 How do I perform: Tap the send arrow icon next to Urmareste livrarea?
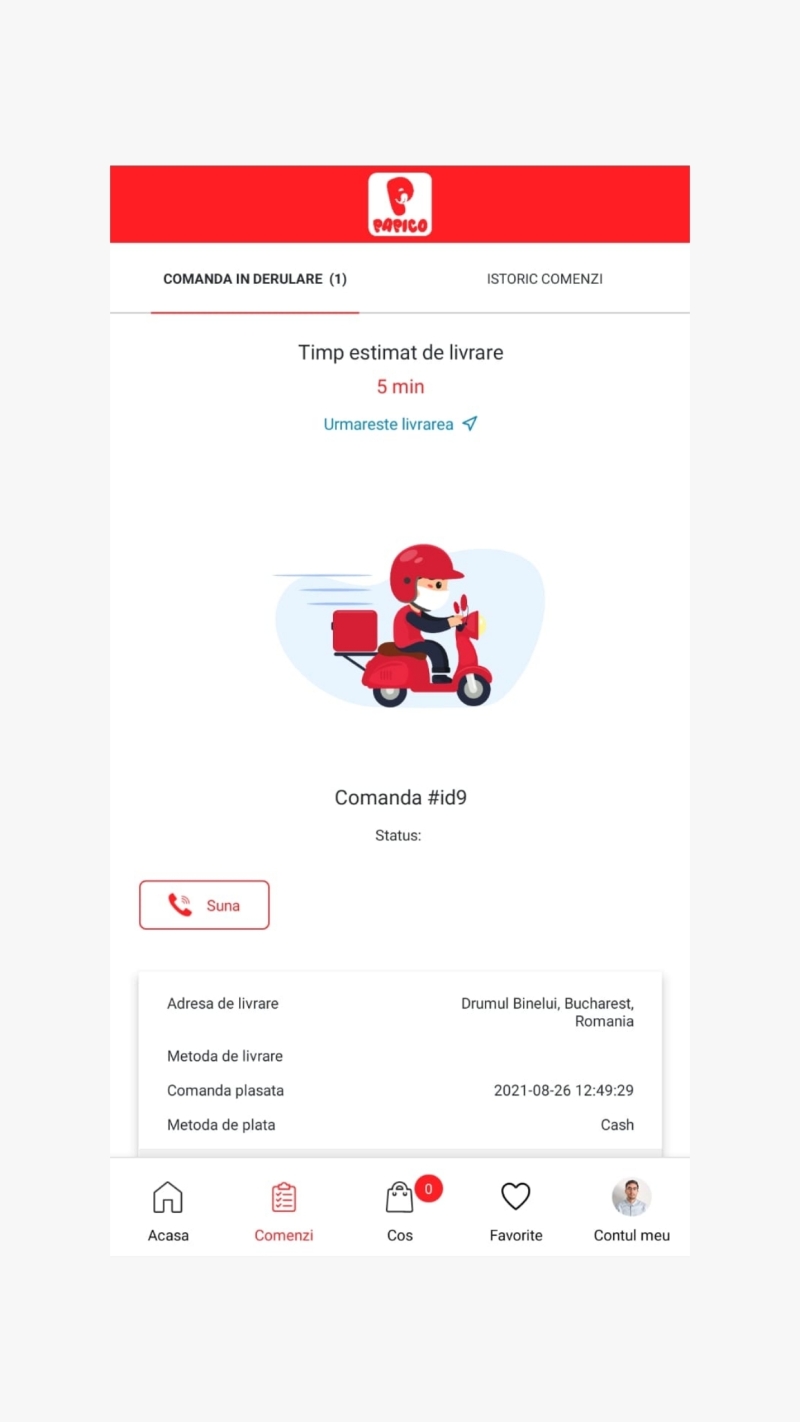[470, 423]
